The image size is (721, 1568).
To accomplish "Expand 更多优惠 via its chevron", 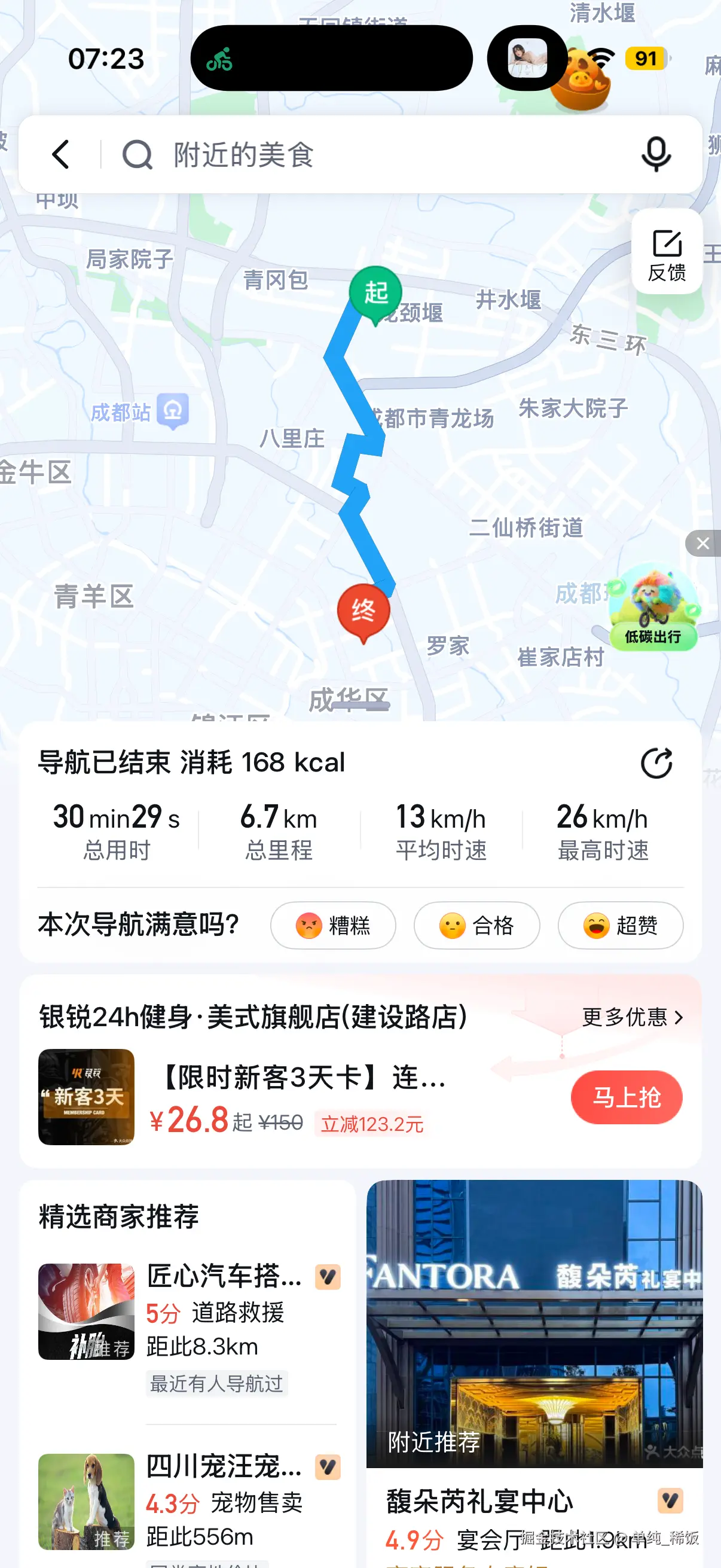I will [x=680, y=1019].
